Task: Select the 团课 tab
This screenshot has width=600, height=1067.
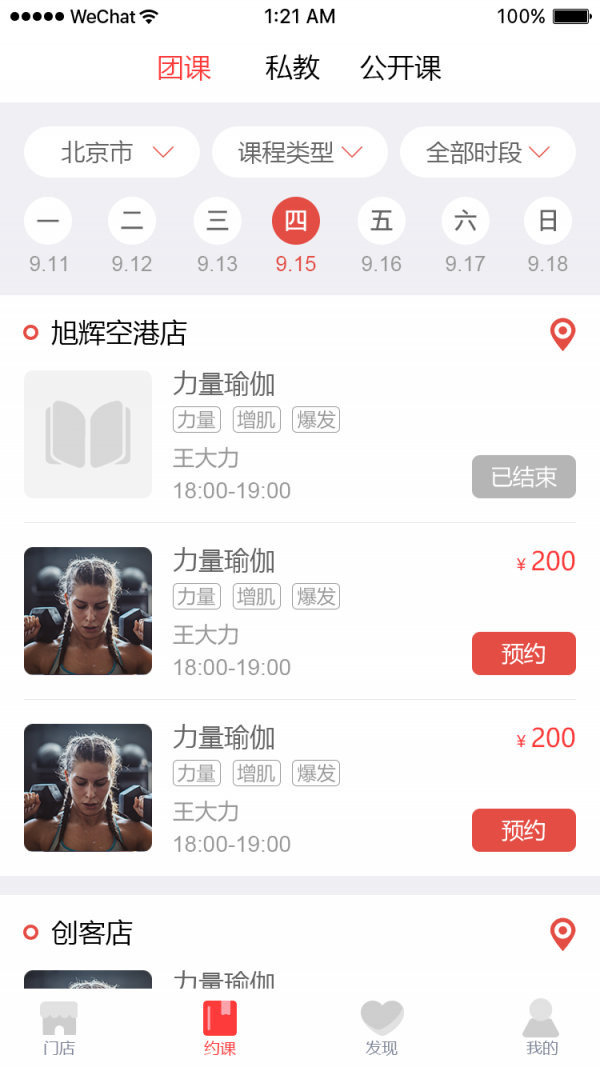Action: [x=184, y=68]
